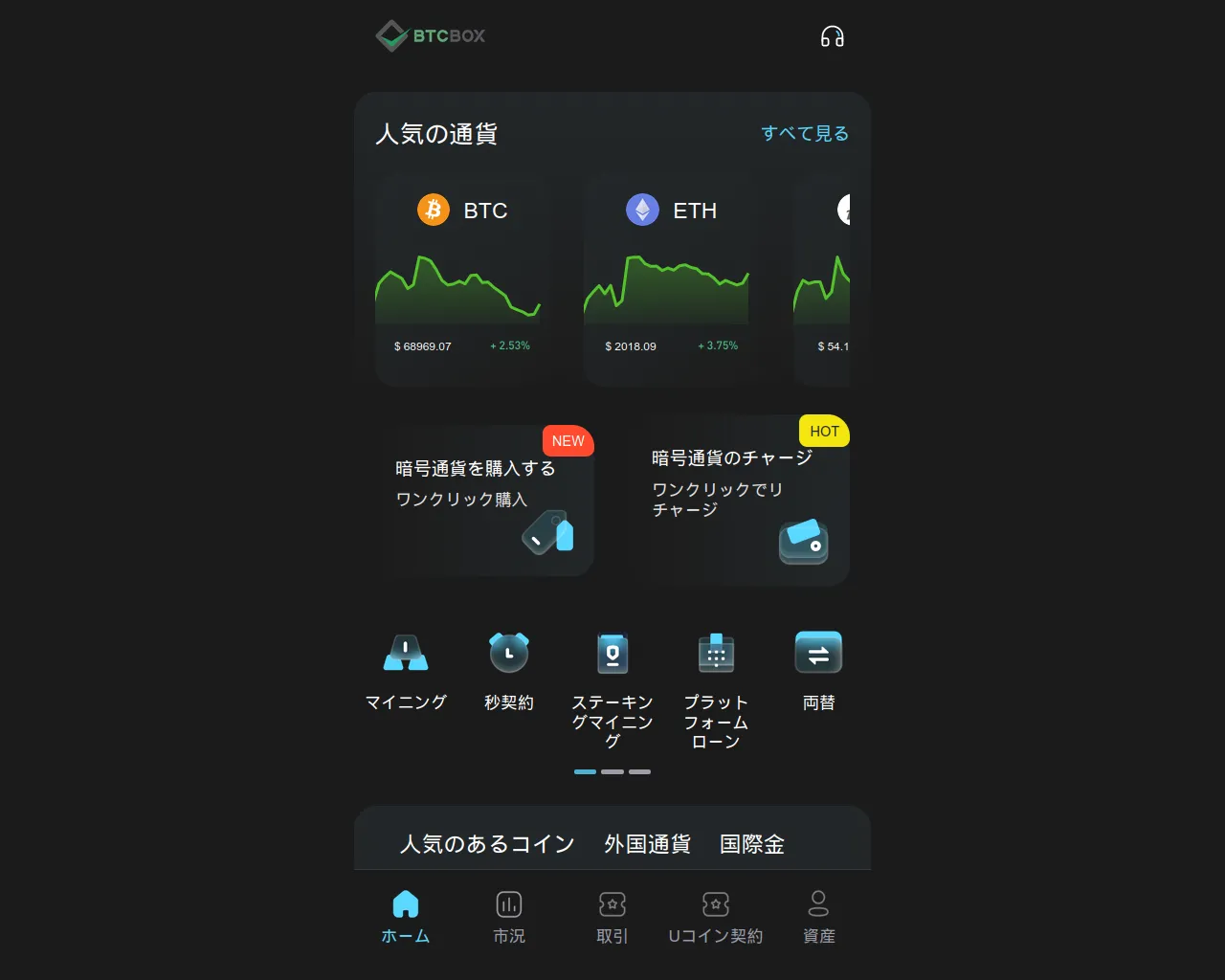This screenshot has height=980, width=1225.
Task: Switch to 資産 assets tab
Action: (819, 917)
